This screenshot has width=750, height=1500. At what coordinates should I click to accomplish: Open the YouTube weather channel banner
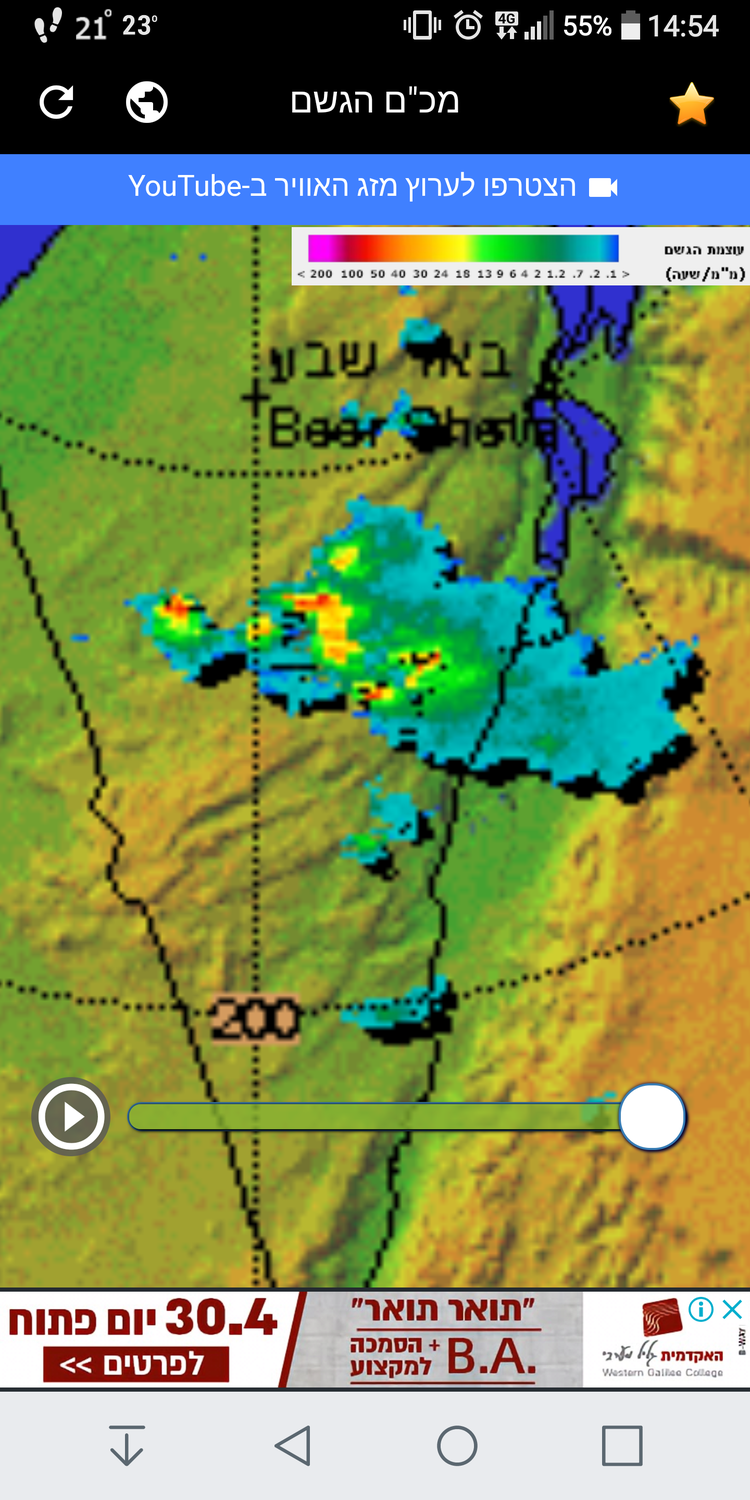pyautogui.click(x=375, y=187)
